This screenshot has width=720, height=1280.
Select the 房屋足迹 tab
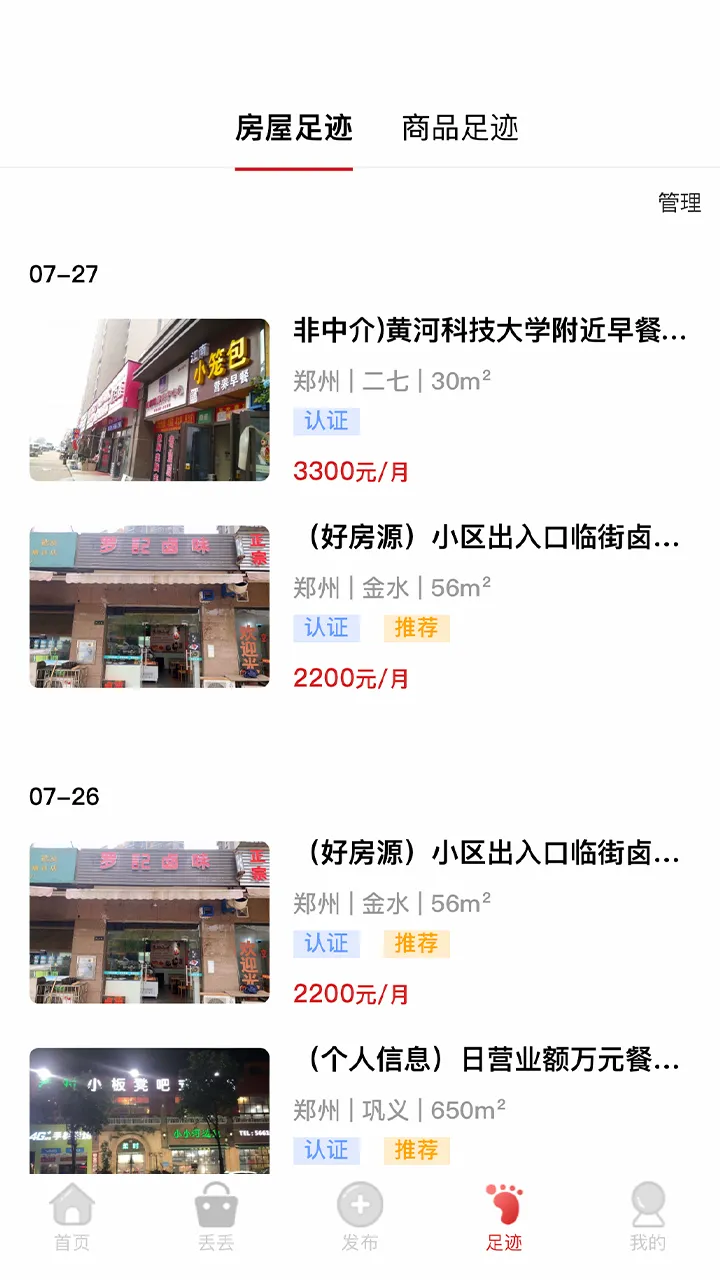(293, 129)
